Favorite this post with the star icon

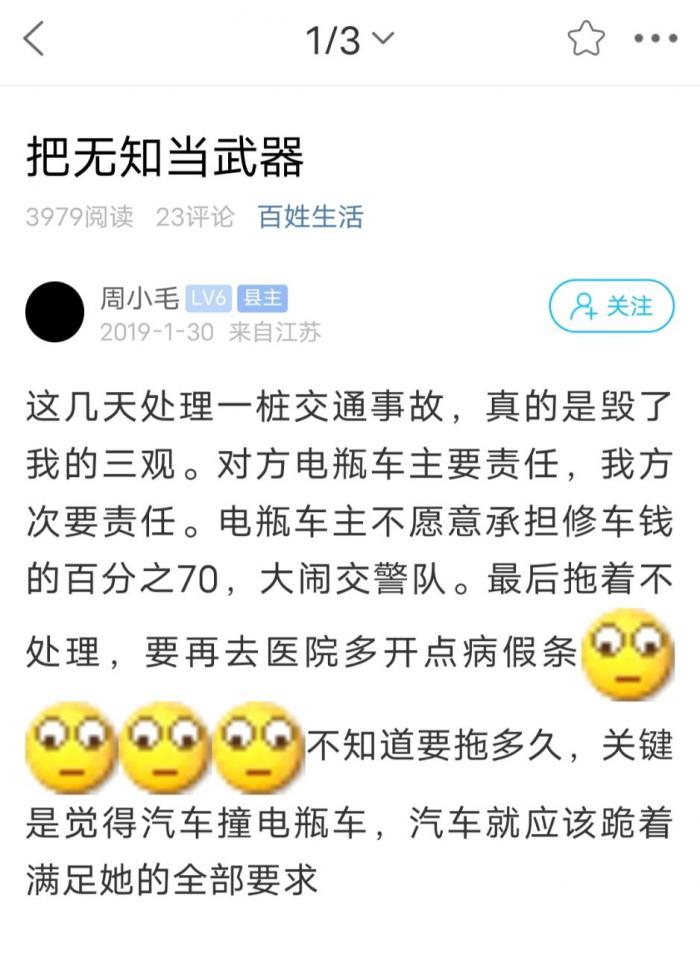pos(586,40)
